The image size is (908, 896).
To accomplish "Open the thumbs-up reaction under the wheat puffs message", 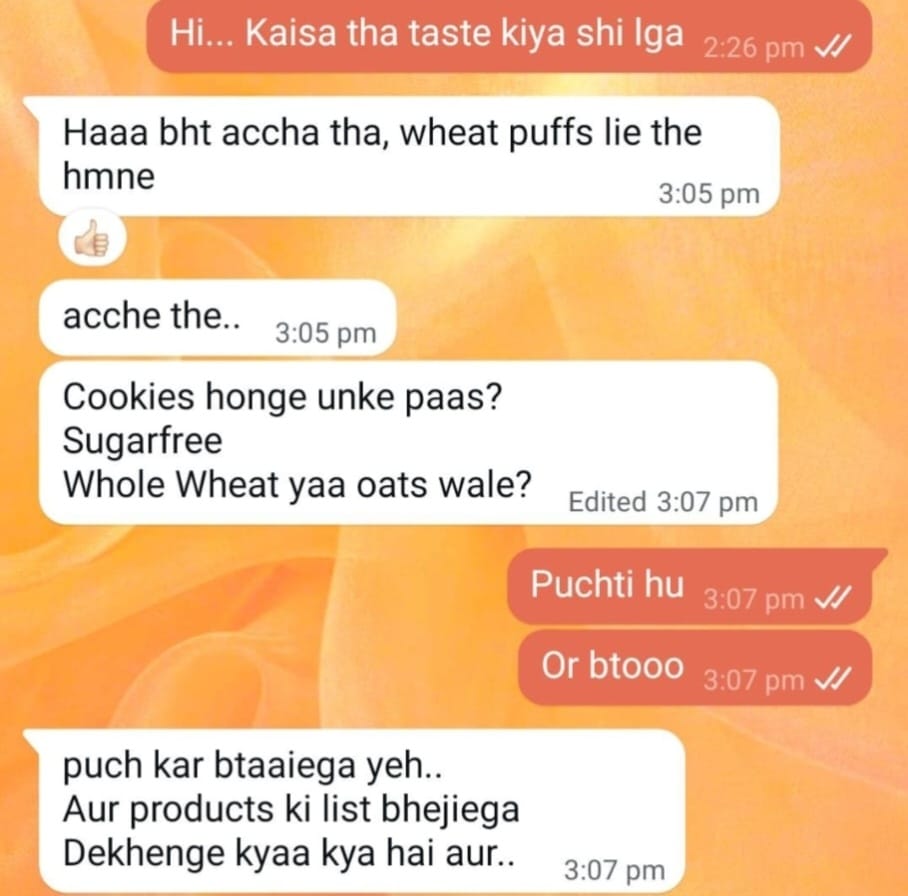I will [93, 239].
